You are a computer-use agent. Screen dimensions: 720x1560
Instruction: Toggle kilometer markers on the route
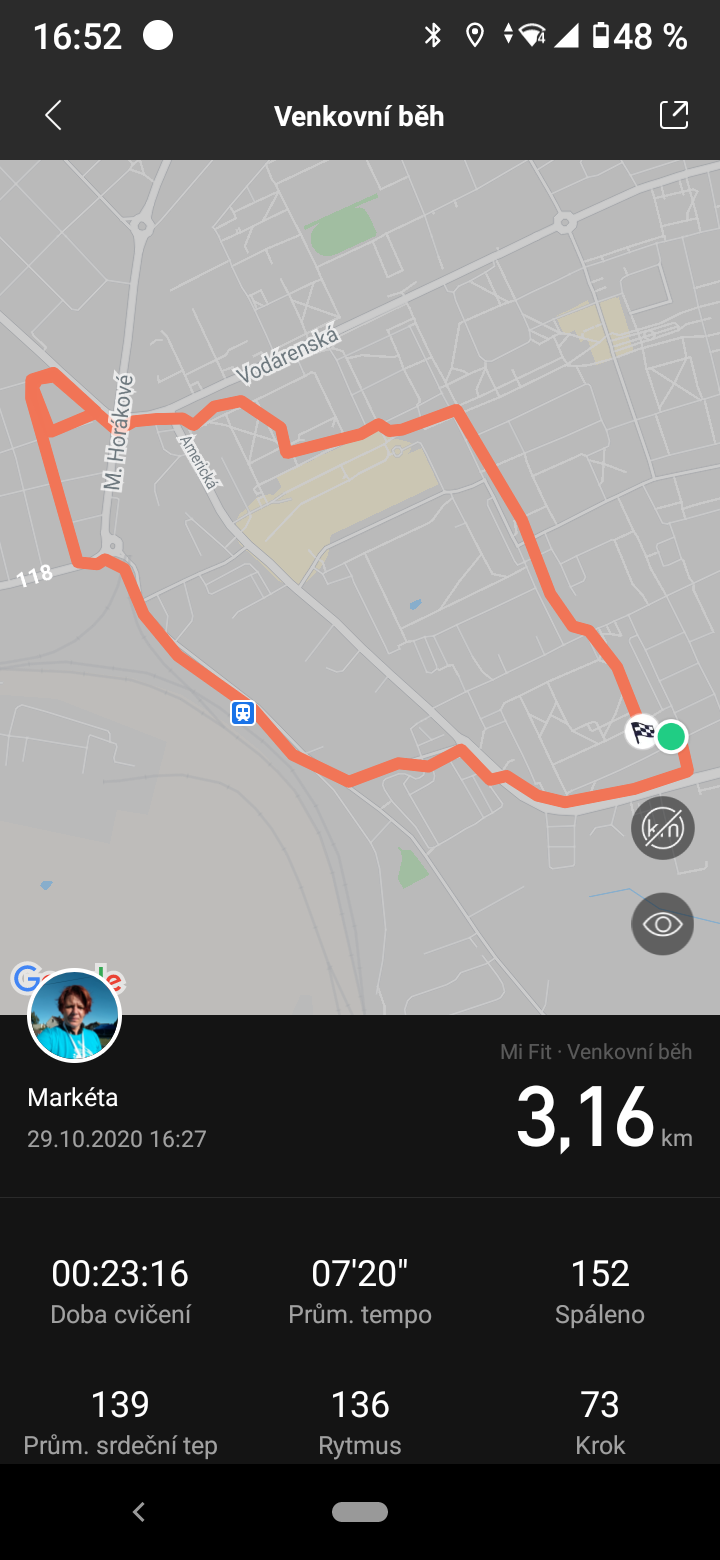663,827
